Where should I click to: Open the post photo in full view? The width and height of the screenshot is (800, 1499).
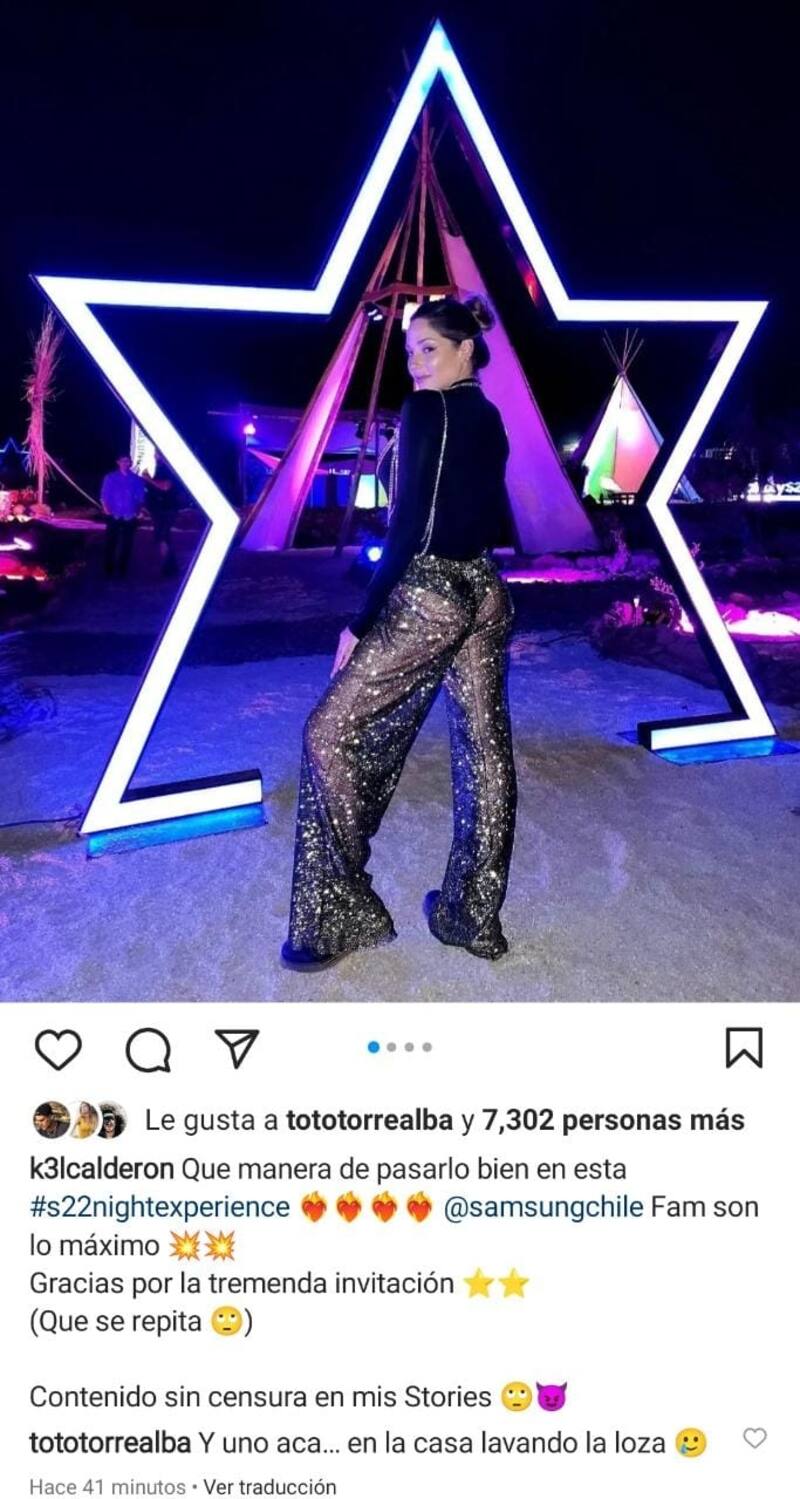400,500
